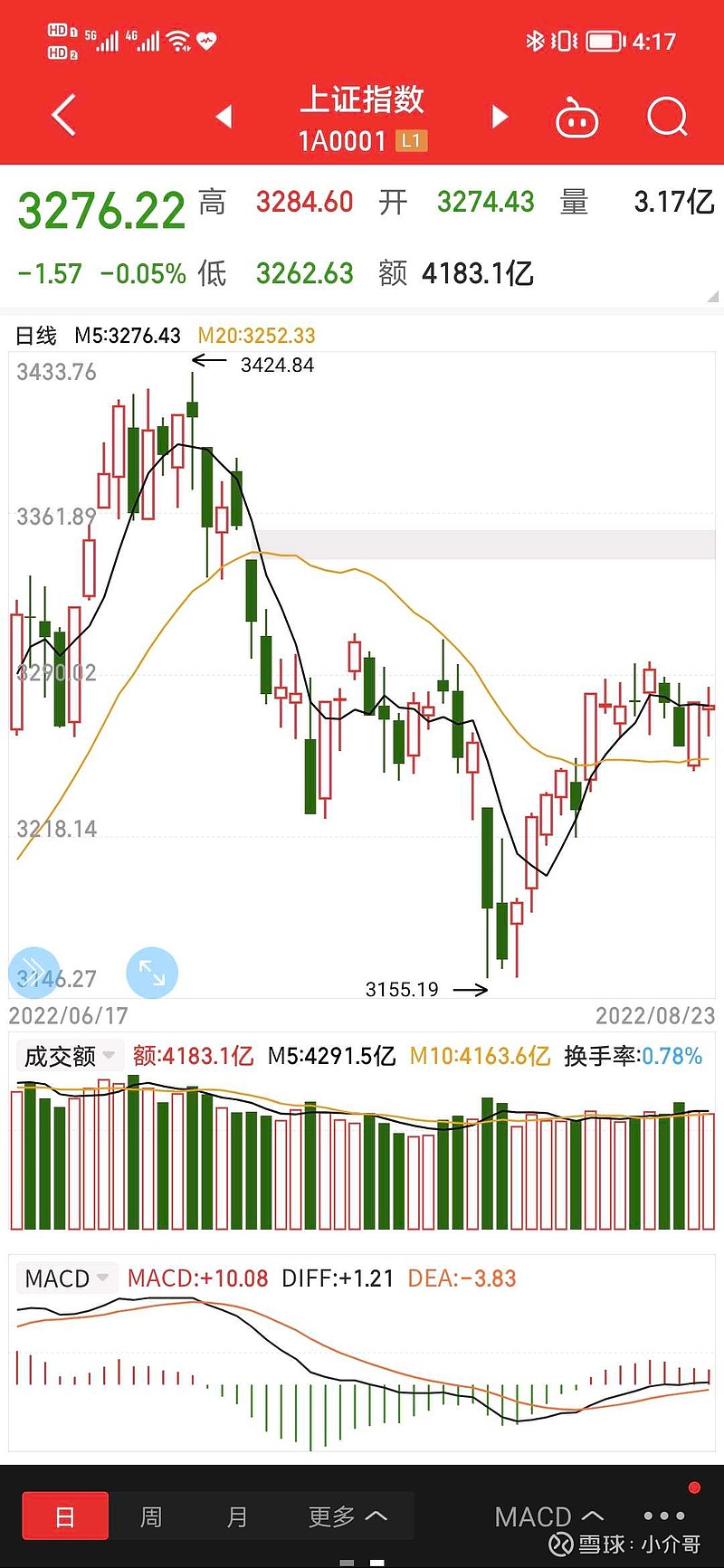Viewport: 724px width, 1568px height.
Task: Switch to the 月 monthly chart tab
Action: tap(237, 1516)
